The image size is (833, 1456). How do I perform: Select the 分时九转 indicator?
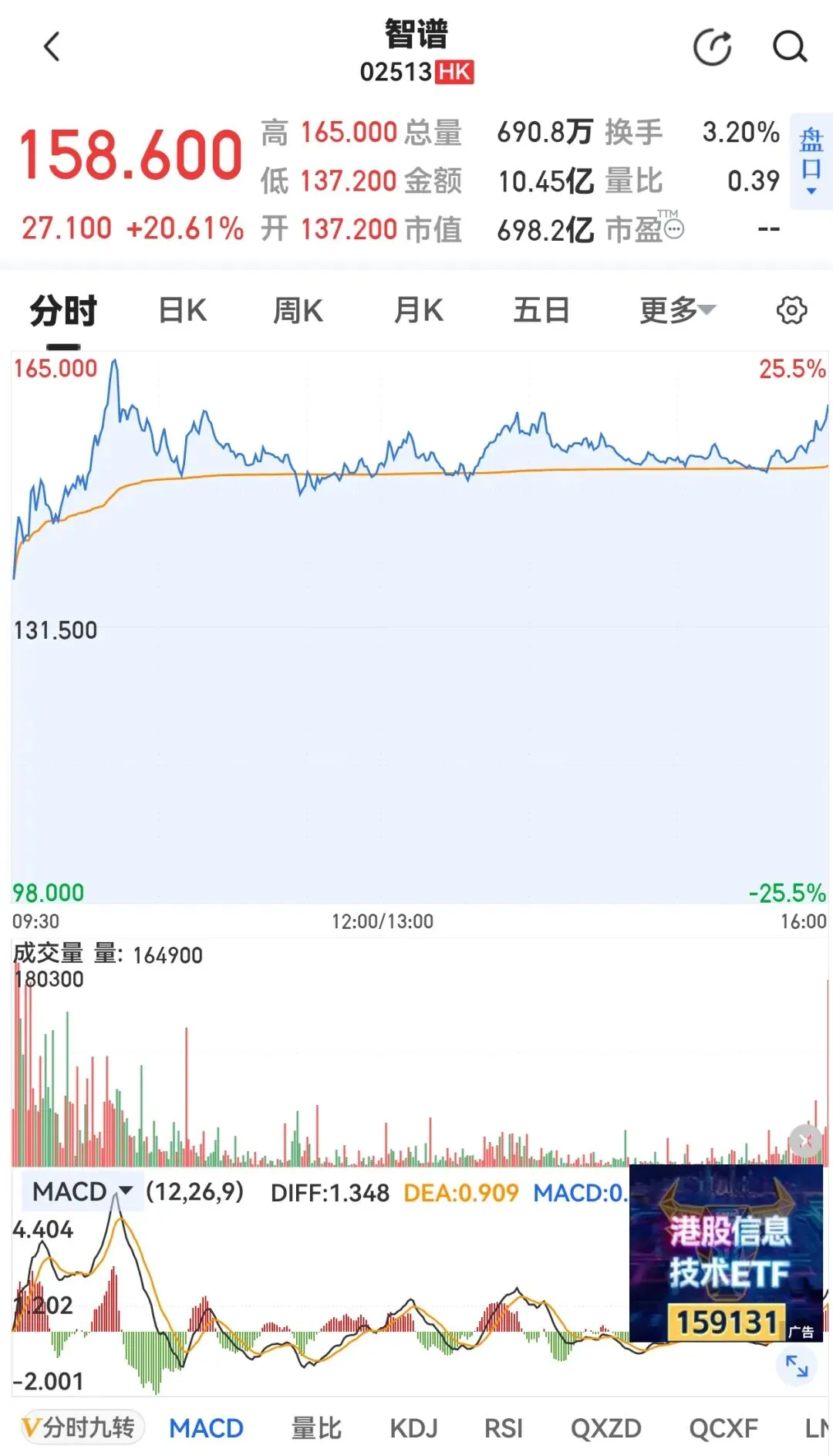79,1427
